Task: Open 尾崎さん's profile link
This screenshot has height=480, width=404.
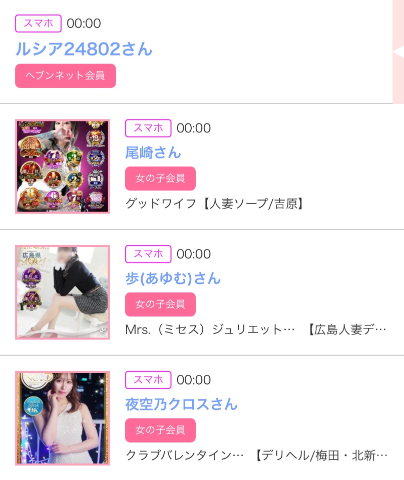Action: [153, 153]
